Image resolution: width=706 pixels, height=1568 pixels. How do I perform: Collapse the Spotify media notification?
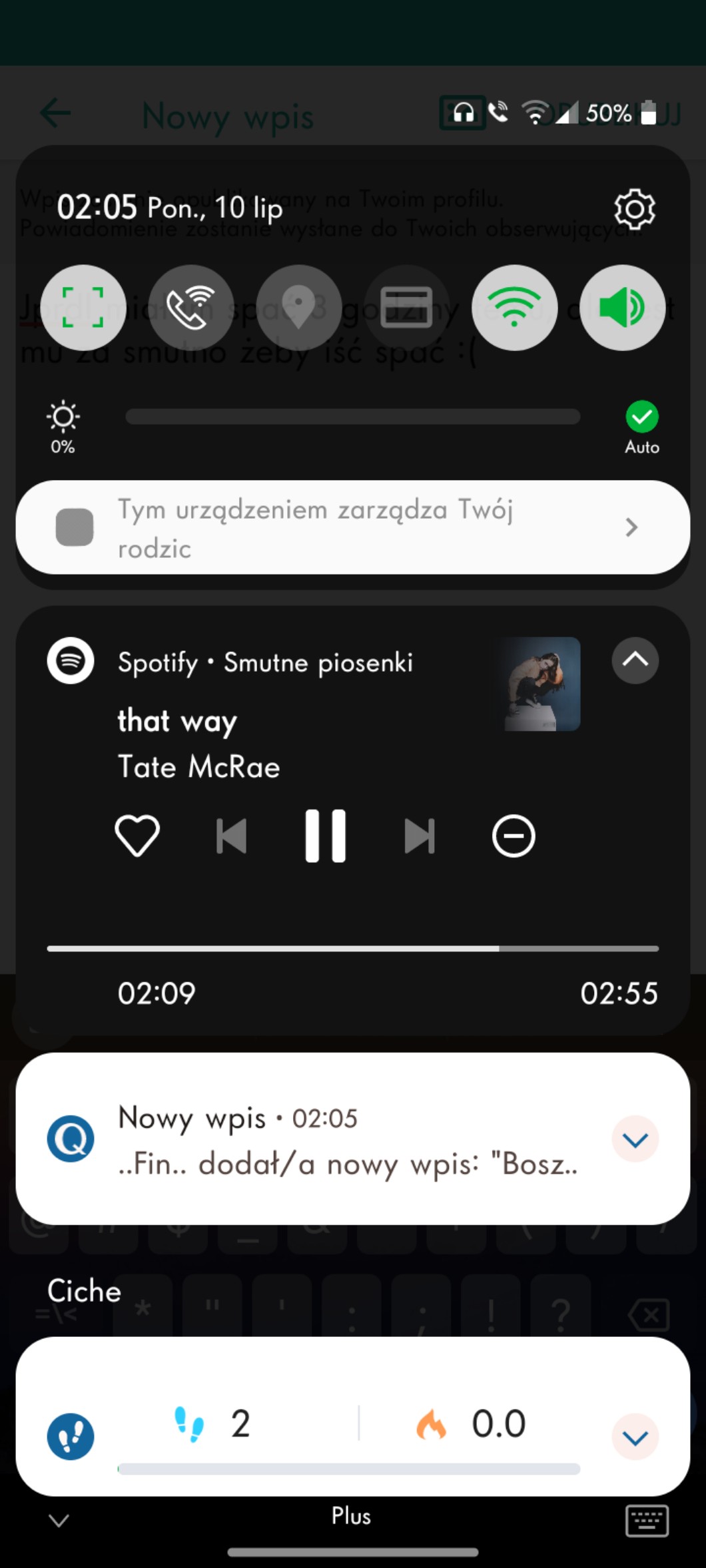(x=635, y=660)
